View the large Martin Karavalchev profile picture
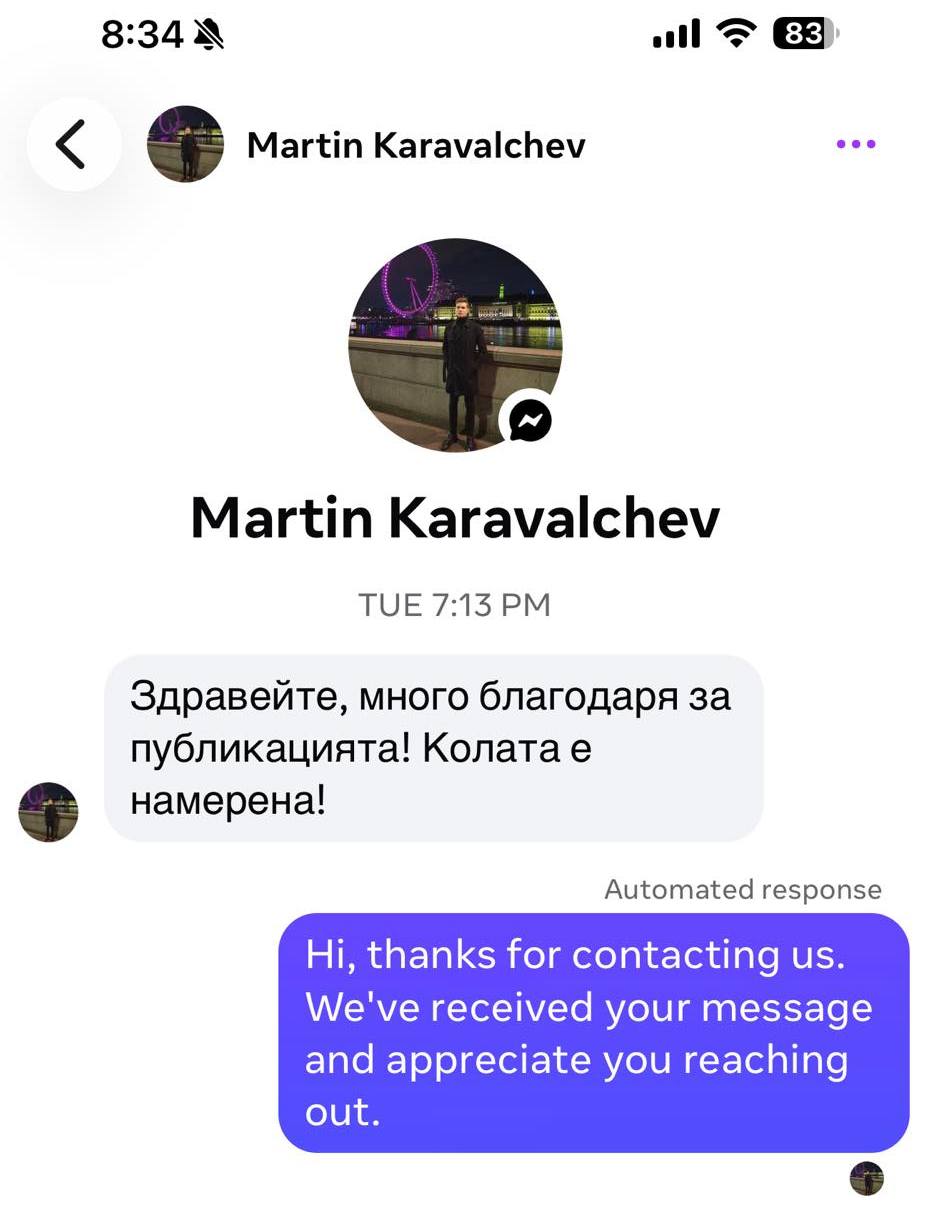Image resolution: width=927 pixels, height=1221 pixels. point(455,345)
